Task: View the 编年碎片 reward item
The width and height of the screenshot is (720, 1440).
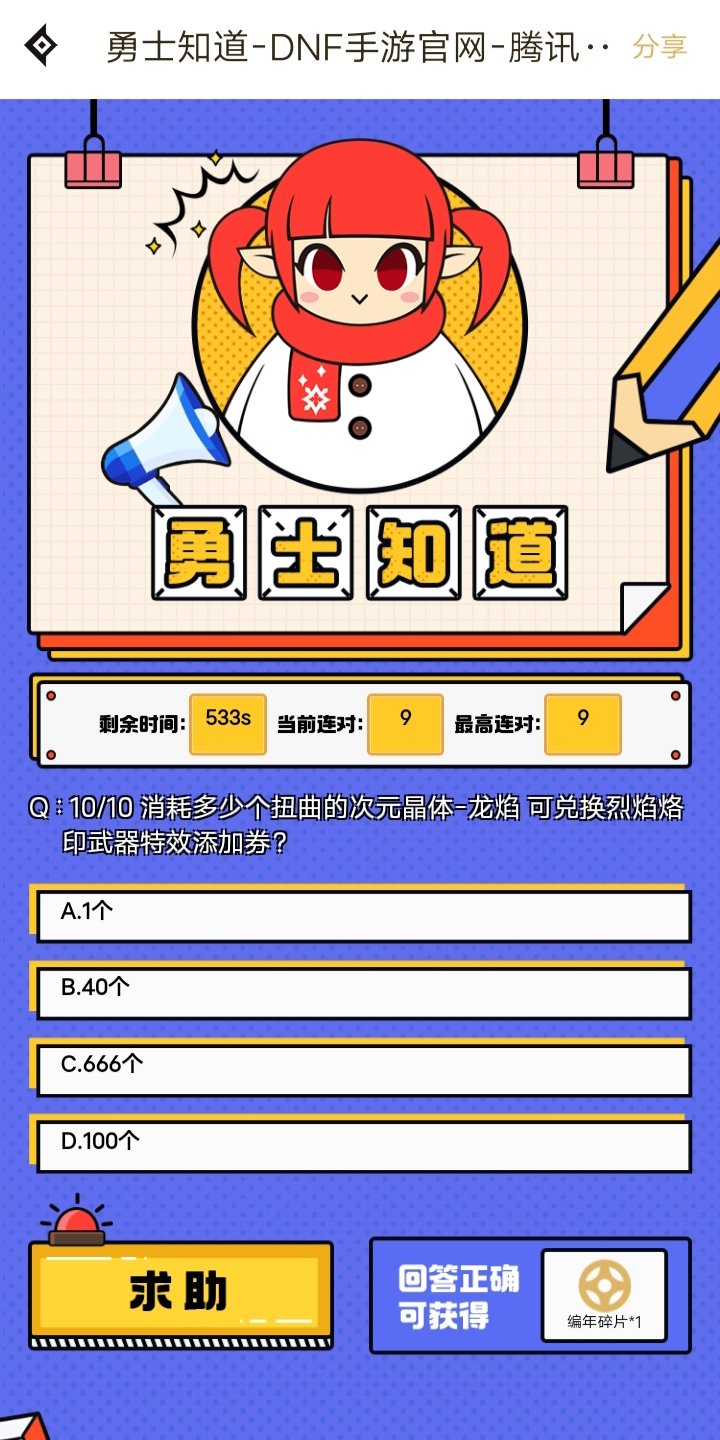Action: (x=604, y=1295)
